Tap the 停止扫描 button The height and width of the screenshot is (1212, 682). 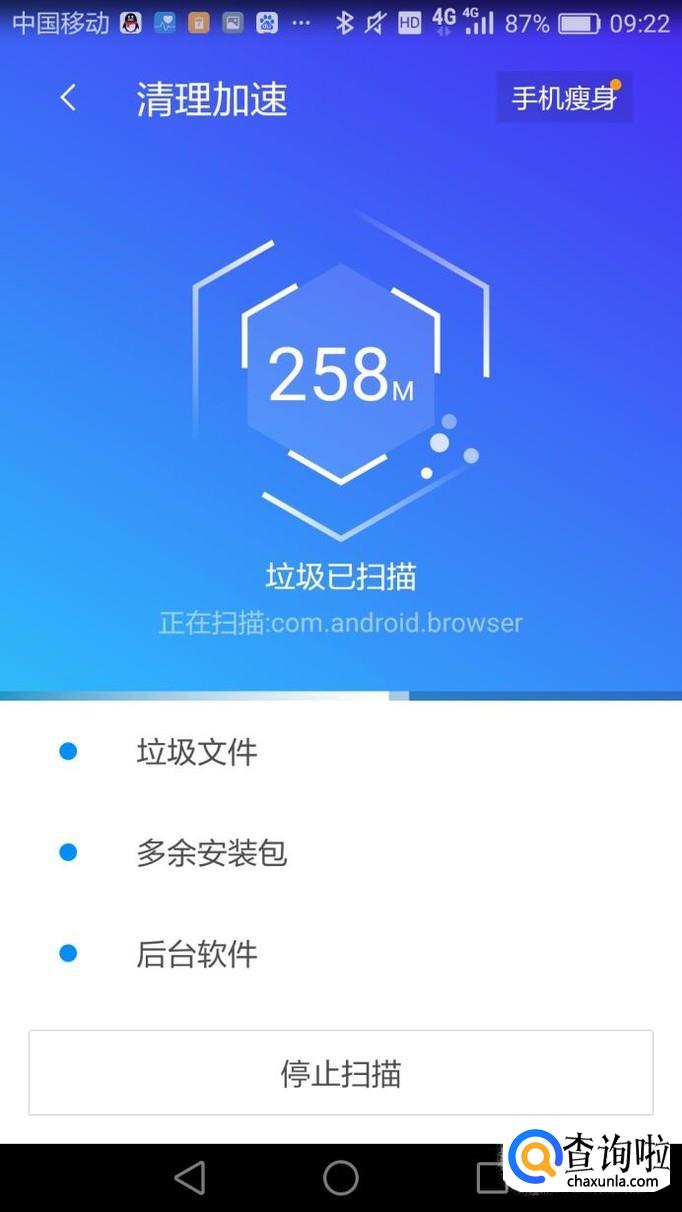pyautogui.click(x=340, y=1073)
